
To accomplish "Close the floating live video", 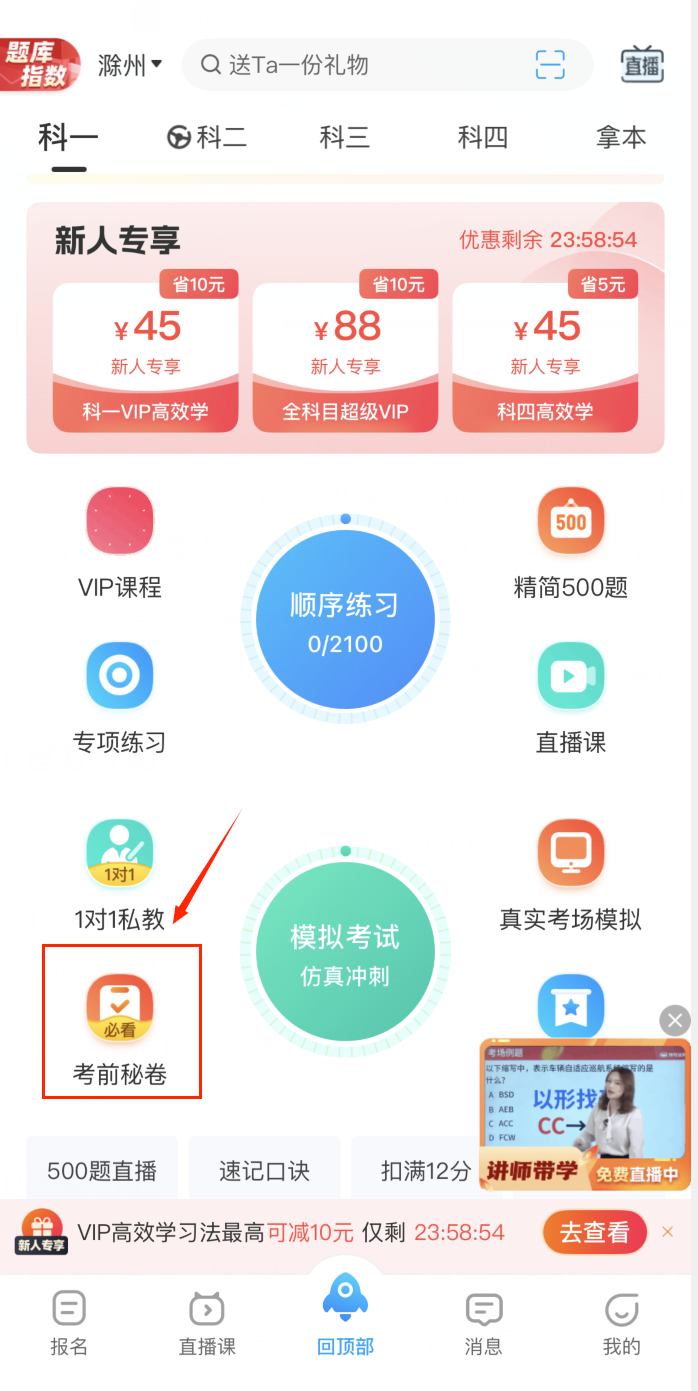I will (x=675, y=1020).
